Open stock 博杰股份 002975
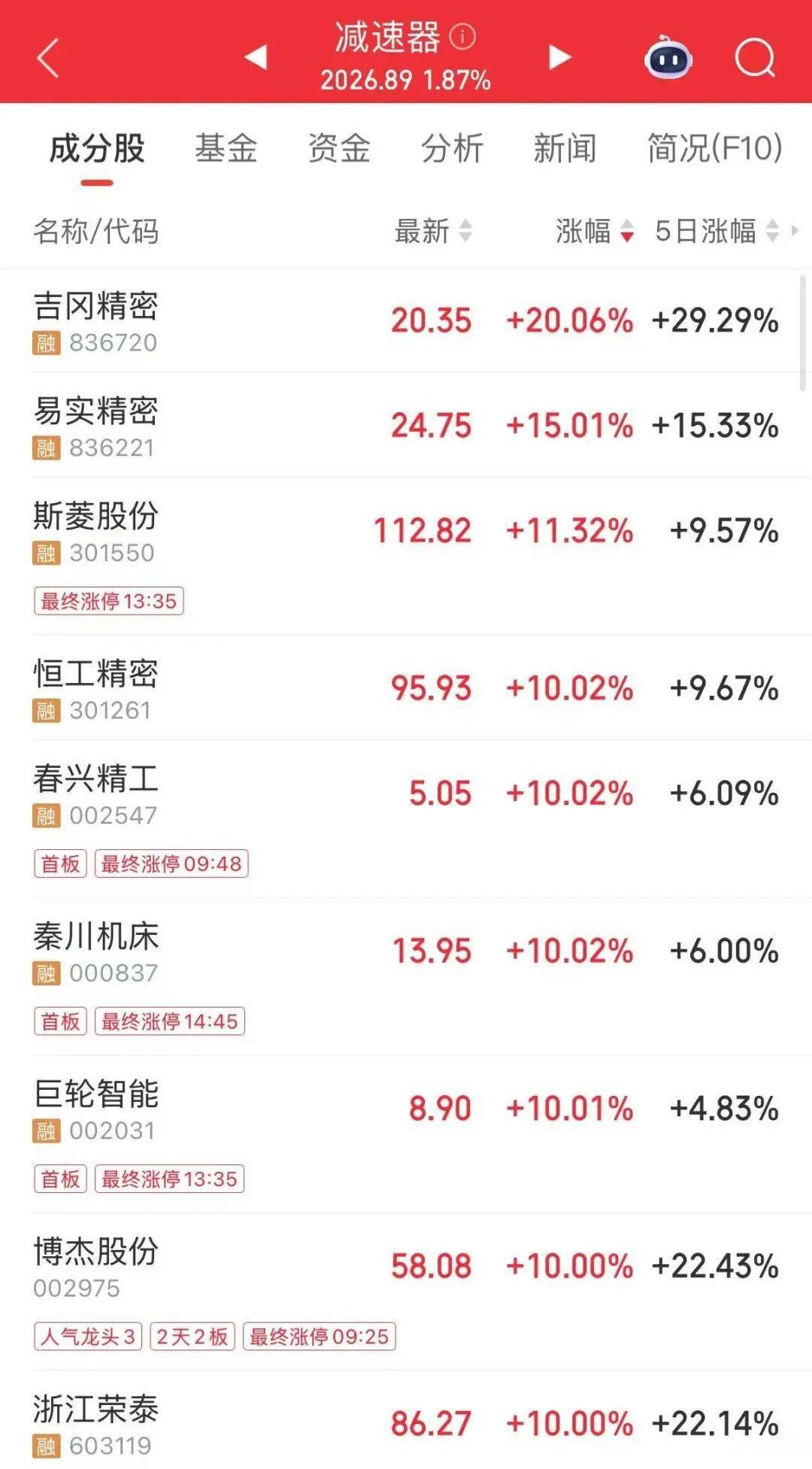Image resolution: width=812 pixels, height=1469 pixels. (406, 1292)
